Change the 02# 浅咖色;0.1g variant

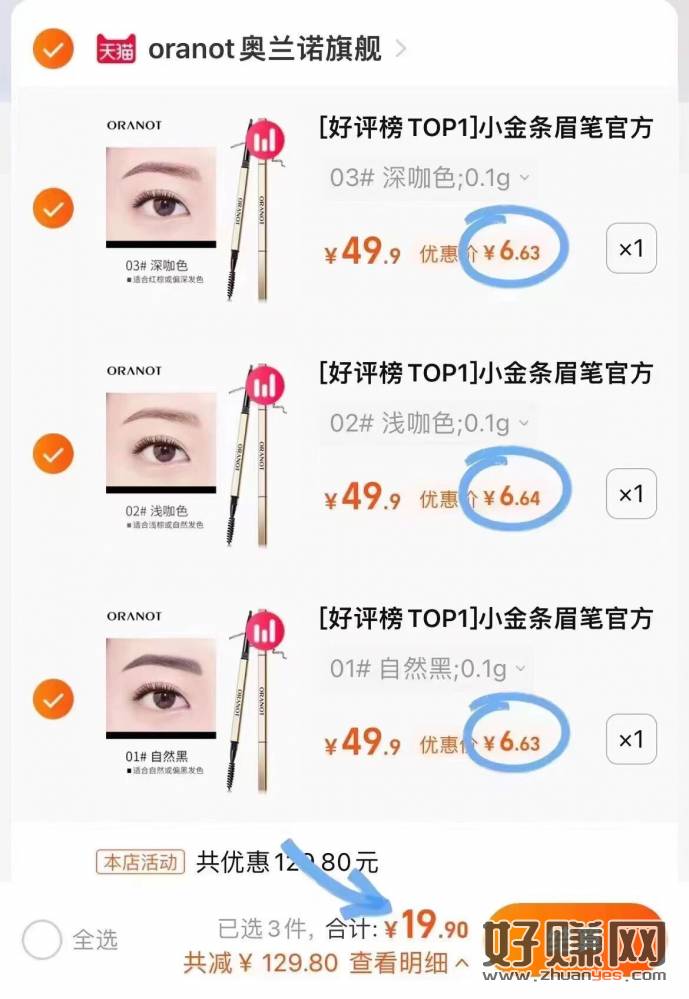click(430, 423)
